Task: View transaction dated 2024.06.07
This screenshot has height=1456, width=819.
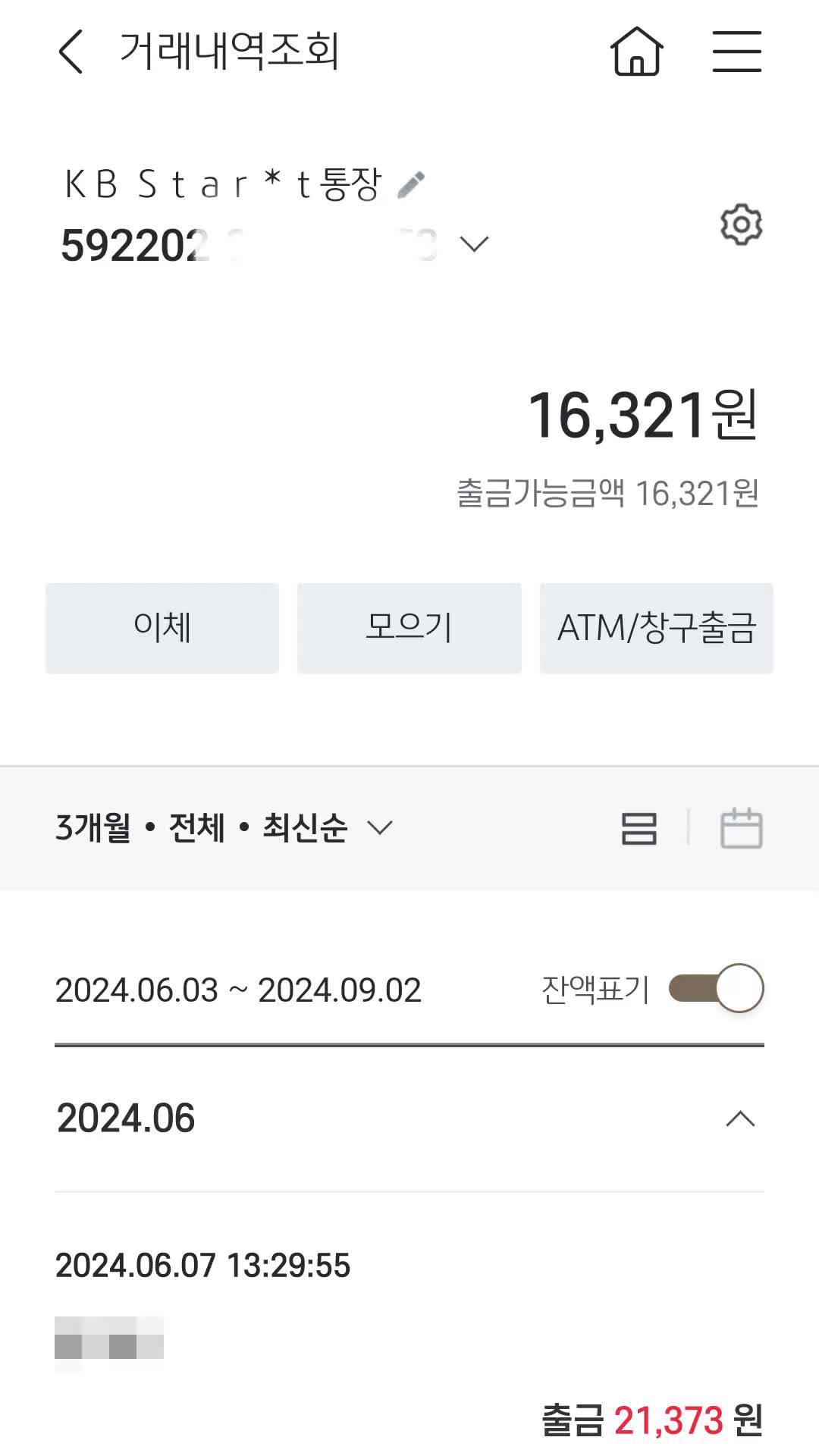Action: (203, 1265)
